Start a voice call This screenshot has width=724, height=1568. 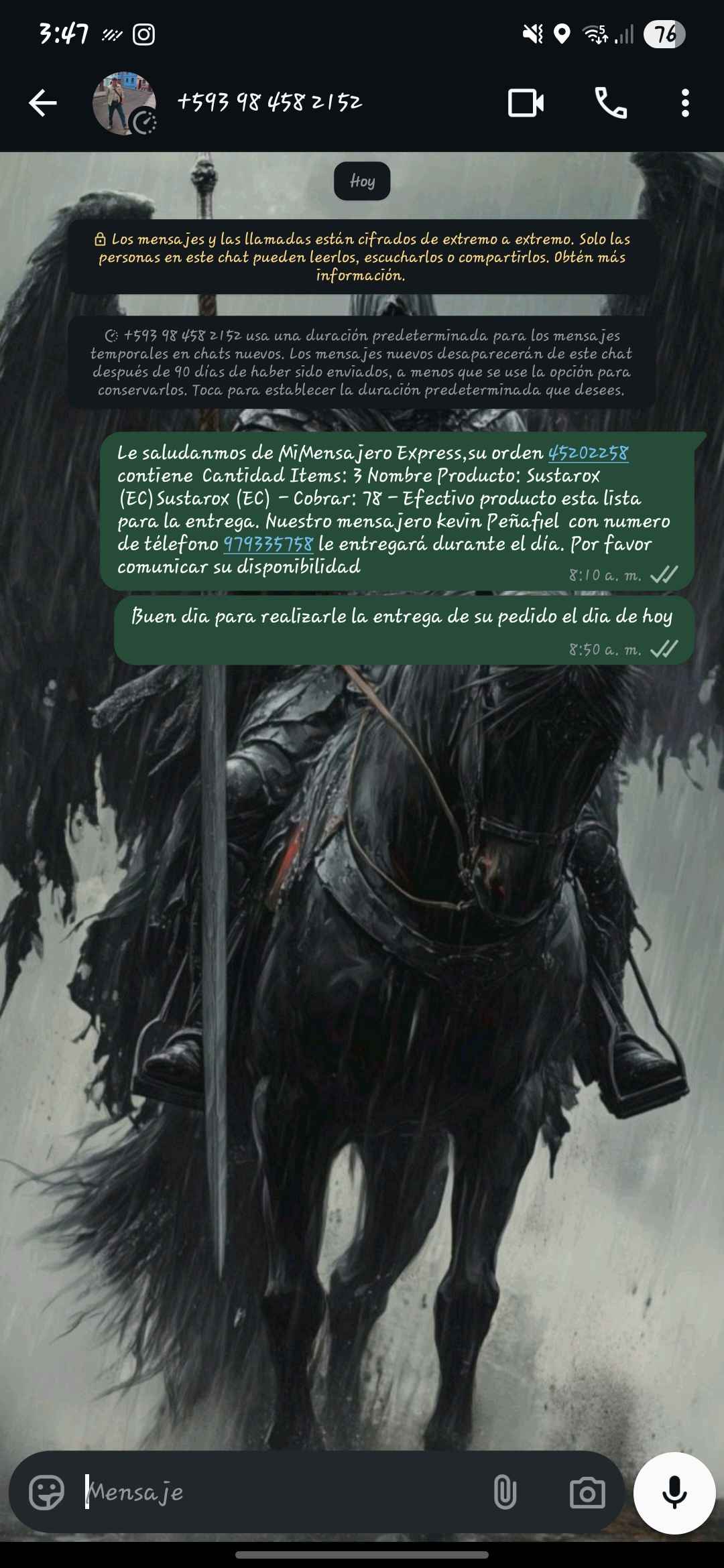pyautogui.click(x=611, y=103)
